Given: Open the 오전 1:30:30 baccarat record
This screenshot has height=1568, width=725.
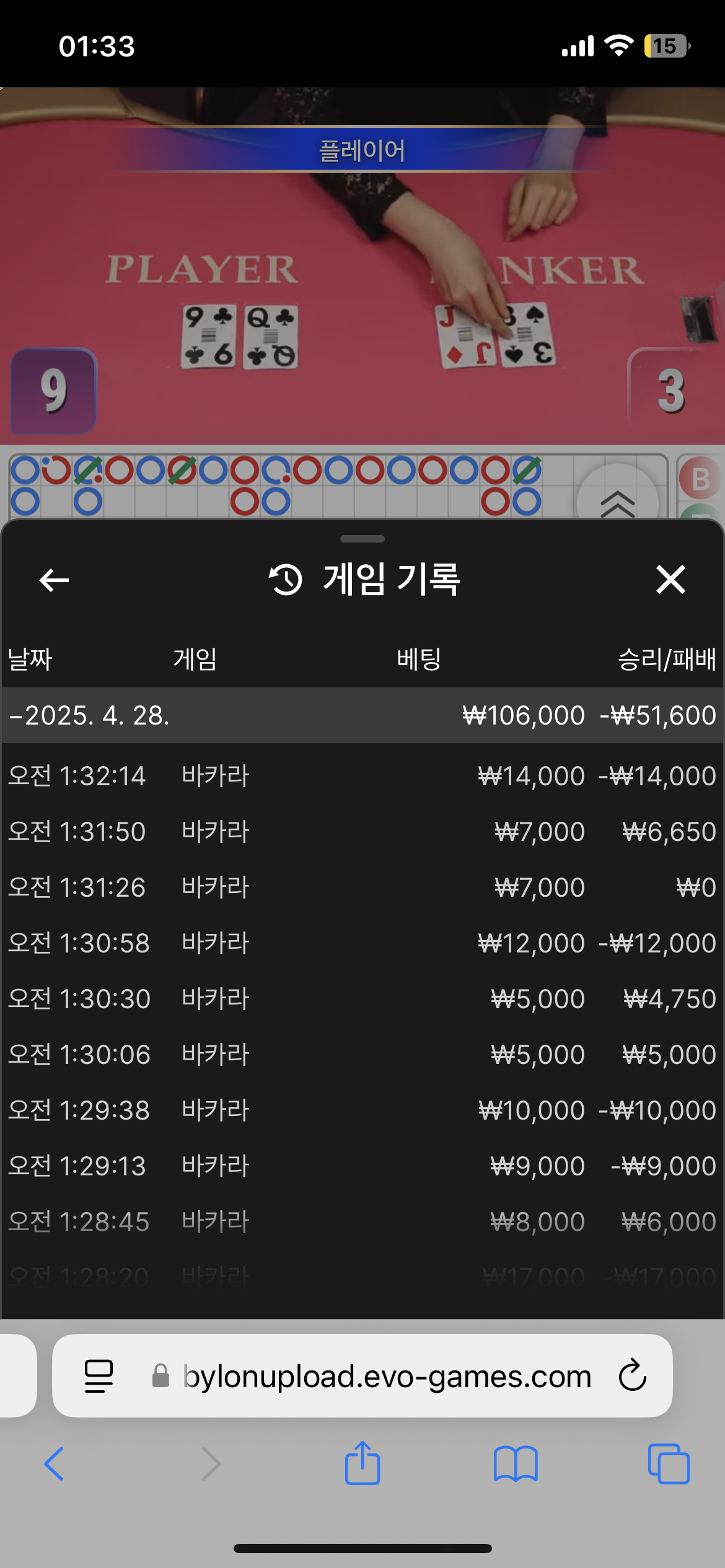Looking at the screenshot, I should coord(362,999).
